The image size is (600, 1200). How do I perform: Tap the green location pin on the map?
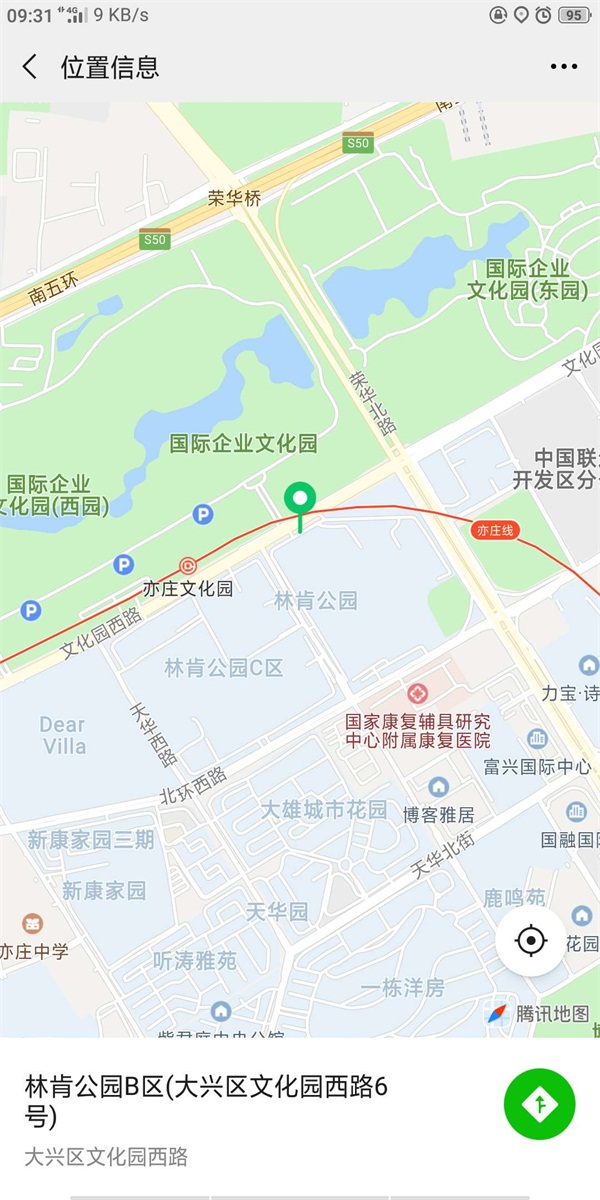coord(300,499)
